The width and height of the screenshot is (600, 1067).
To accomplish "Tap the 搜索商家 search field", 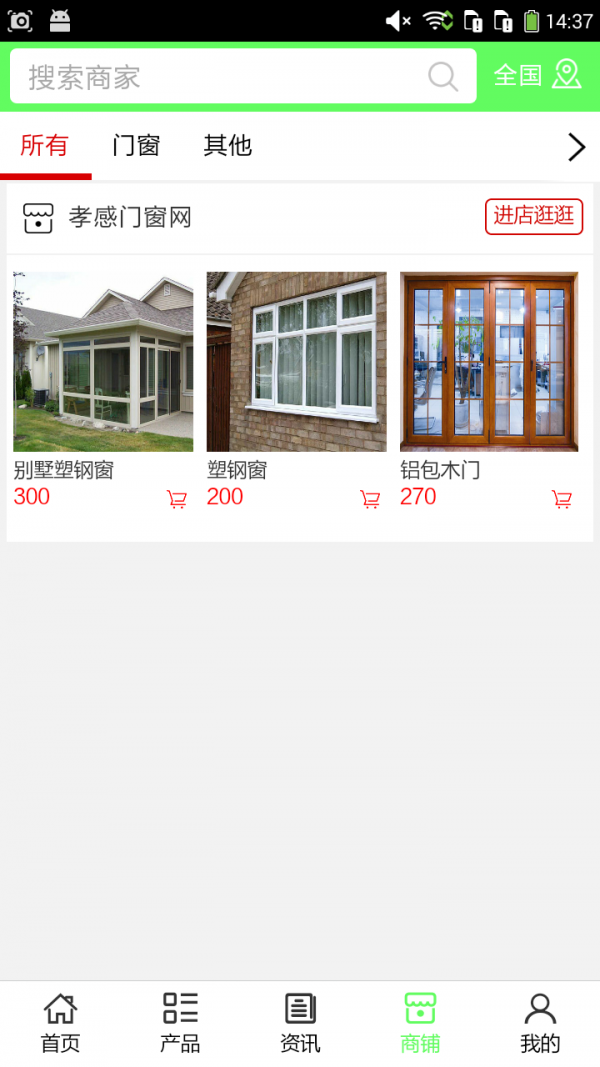I will click(220, 77).
